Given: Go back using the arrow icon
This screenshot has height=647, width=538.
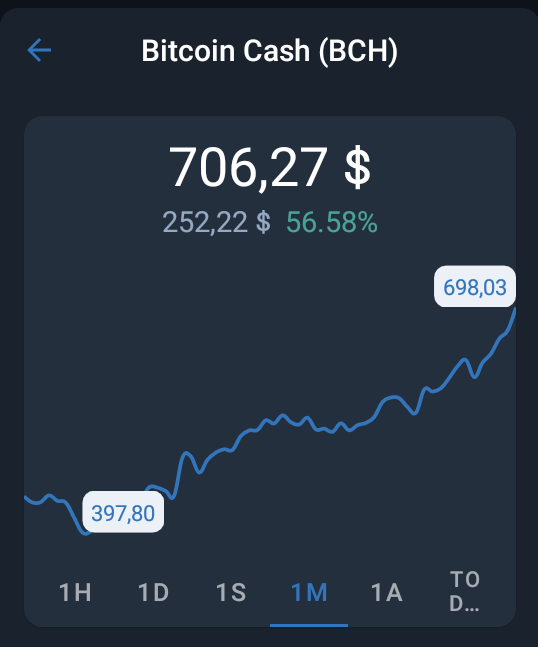Looking at the screenshot, I should 39,50.
